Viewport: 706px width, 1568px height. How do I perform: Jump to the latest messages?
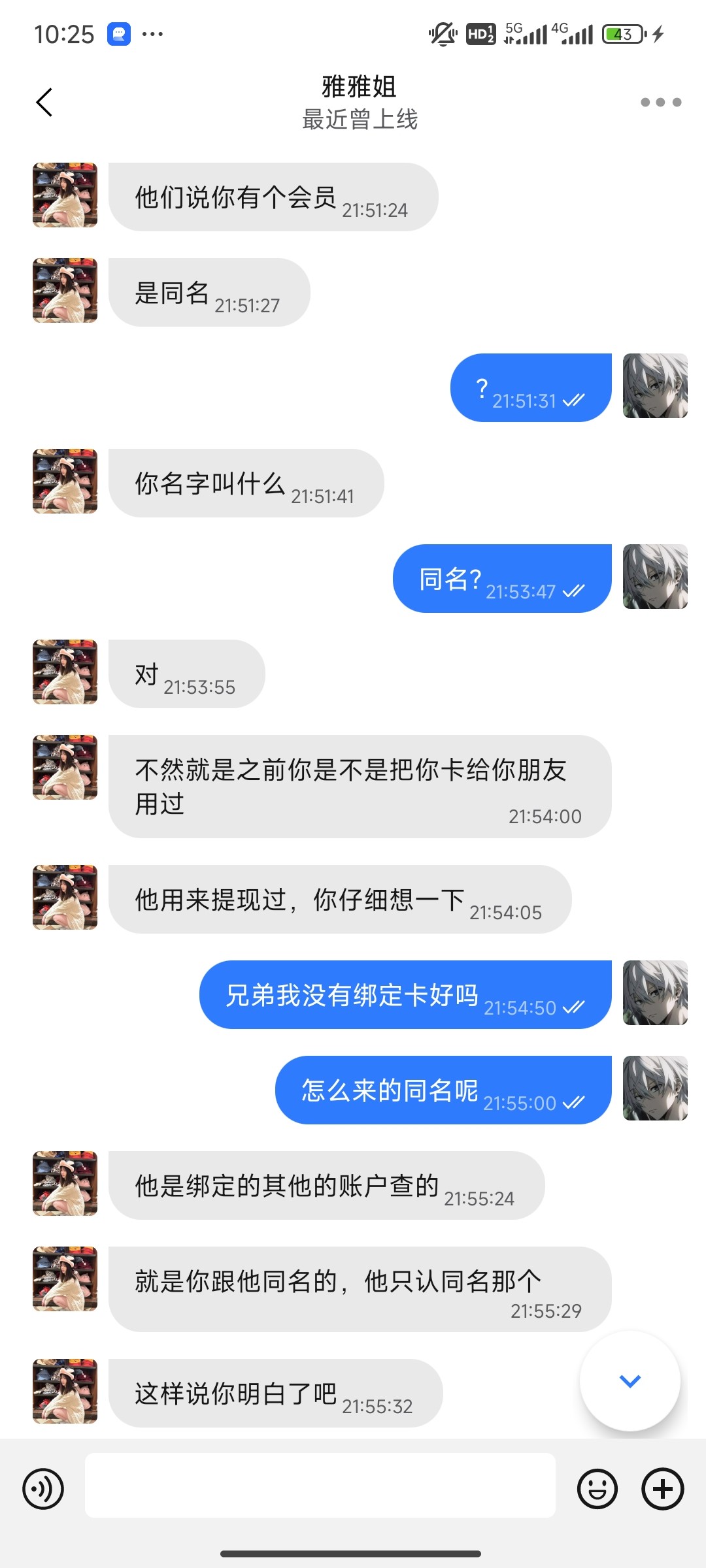click(630, 1380)
